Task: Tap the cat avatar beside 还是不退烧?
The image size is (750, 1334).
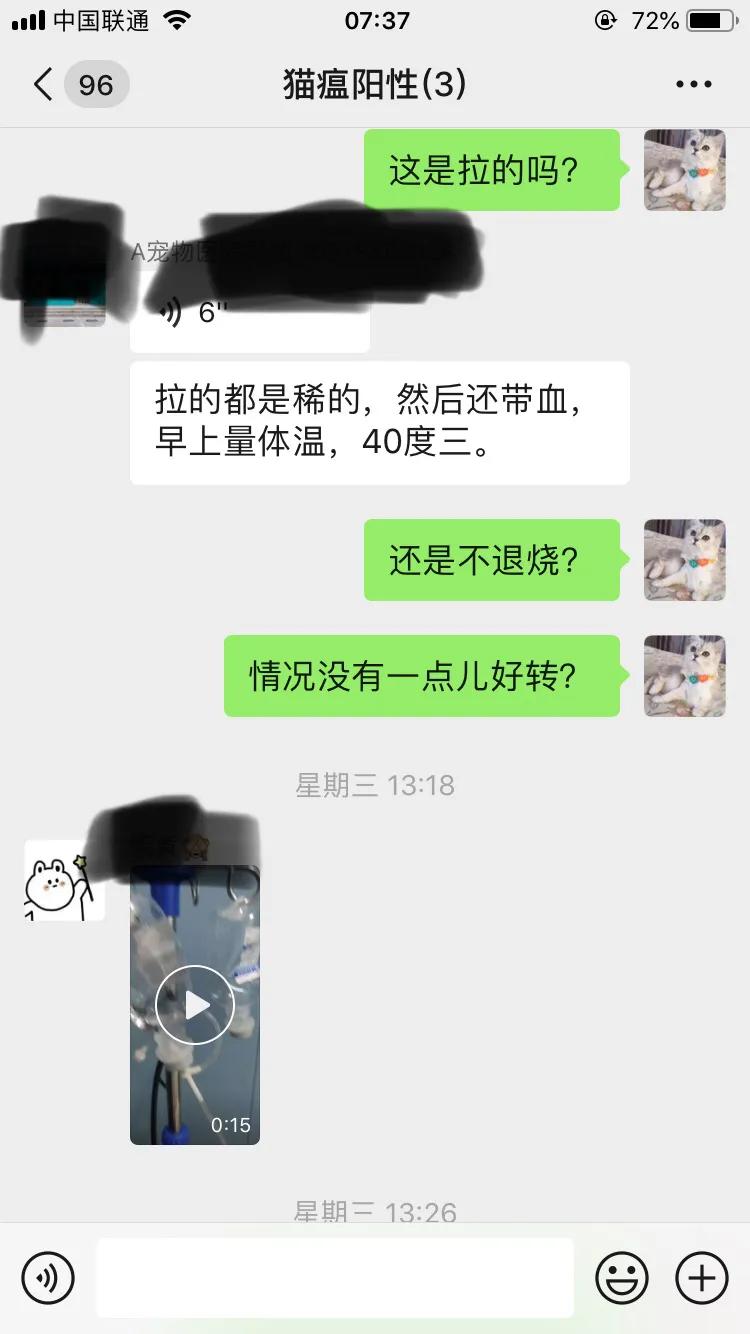Action: pos(685,561)
